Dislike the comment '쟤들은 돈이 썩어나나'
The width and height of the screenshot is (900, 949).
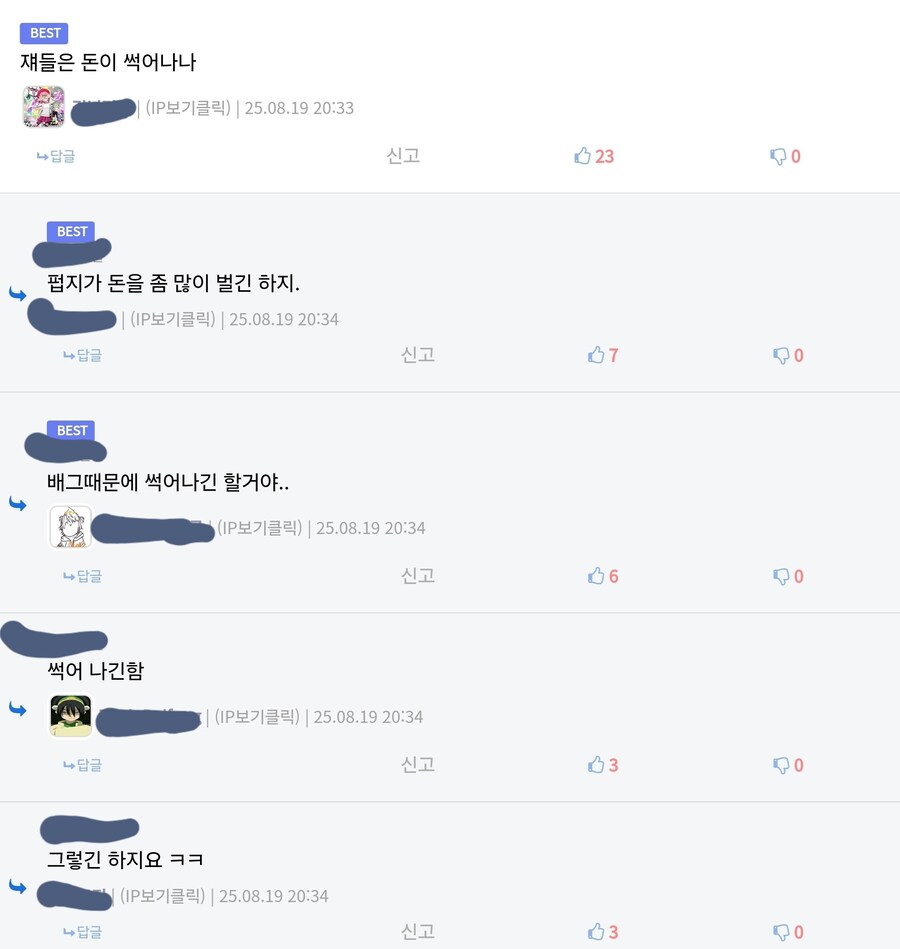pyautogui.click(x=785, y=156)
